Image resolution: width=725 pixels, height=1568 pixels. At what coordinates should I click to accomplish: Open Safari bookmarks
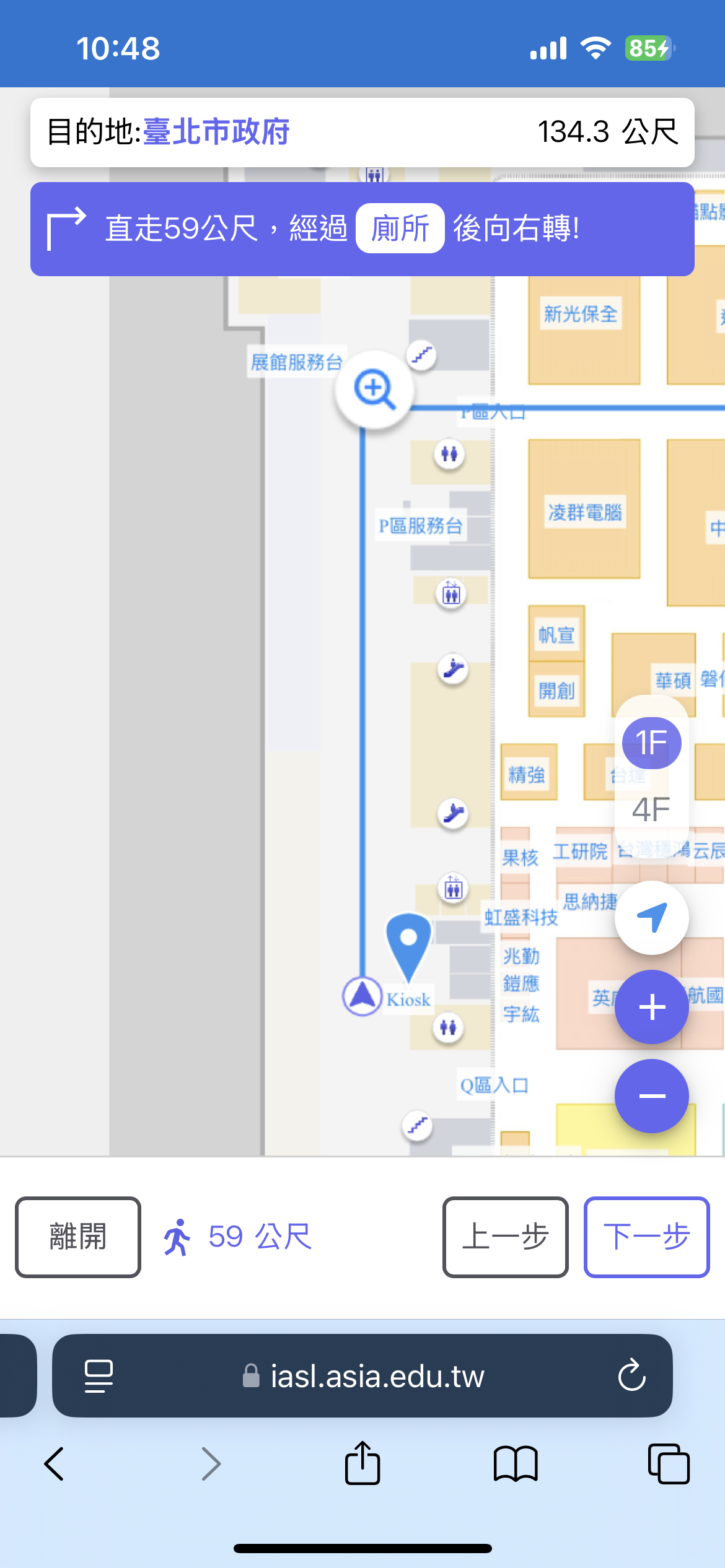[516, 1464]
